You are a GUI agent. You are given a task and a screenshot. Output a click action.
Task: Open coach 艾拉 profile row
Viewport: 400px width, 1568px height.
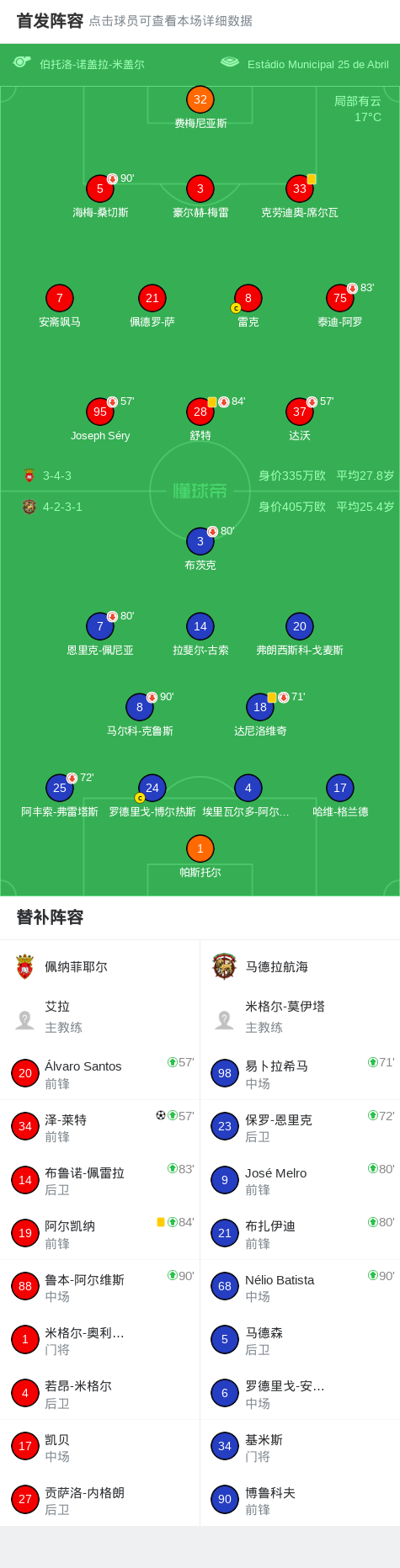(100, 1017)
